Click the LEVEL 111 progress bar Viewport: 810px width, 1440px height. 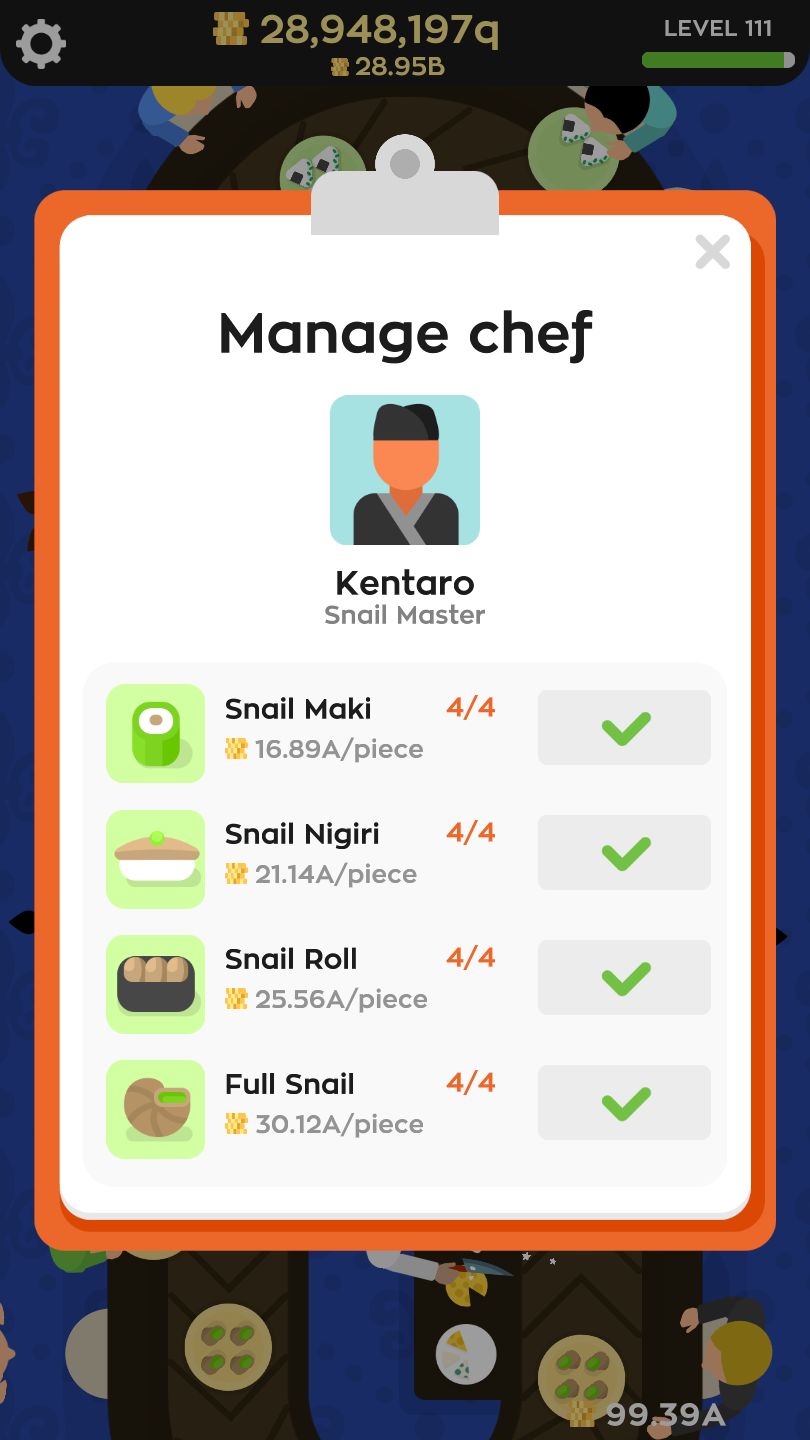[716, 61]
